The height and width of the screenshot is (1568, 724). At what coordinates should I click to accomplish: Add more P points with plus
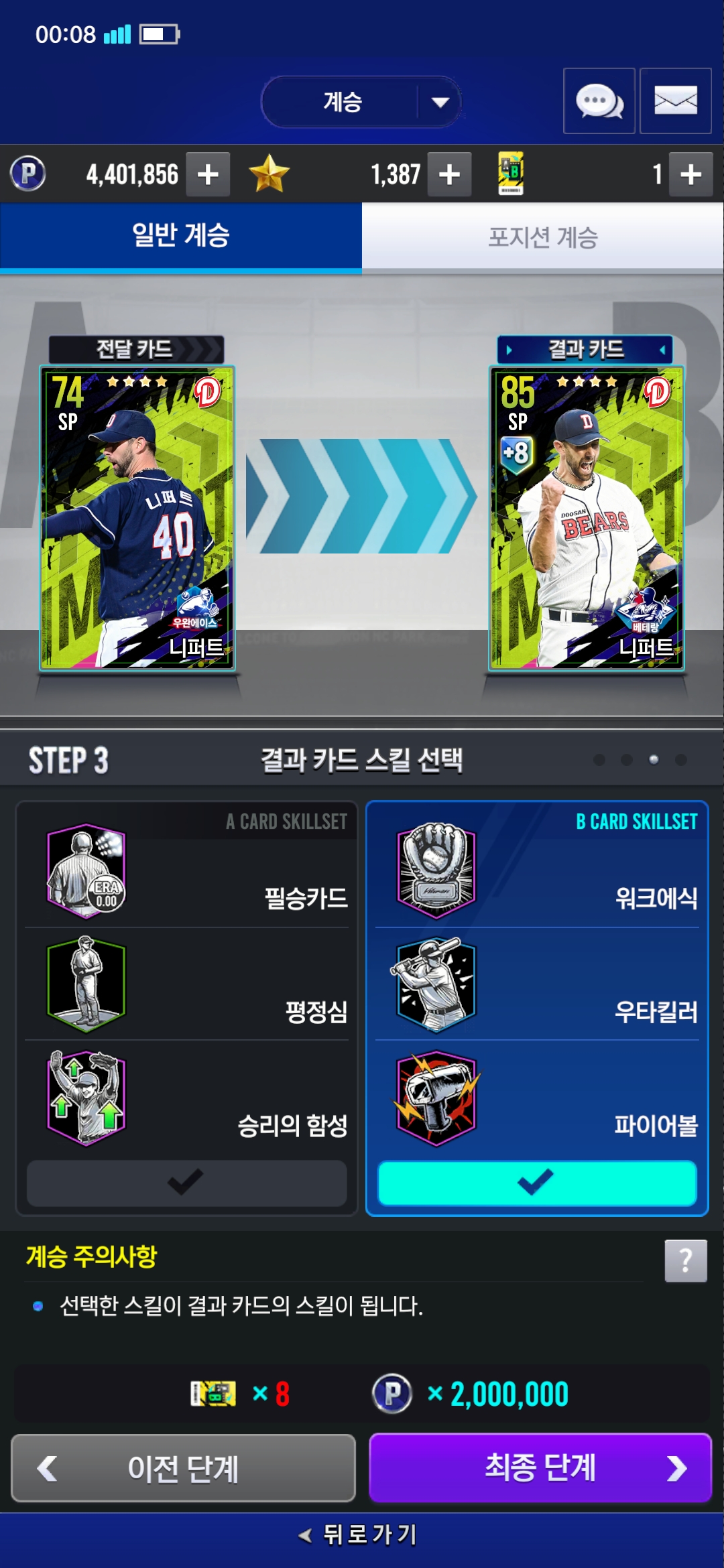(208, 174)
